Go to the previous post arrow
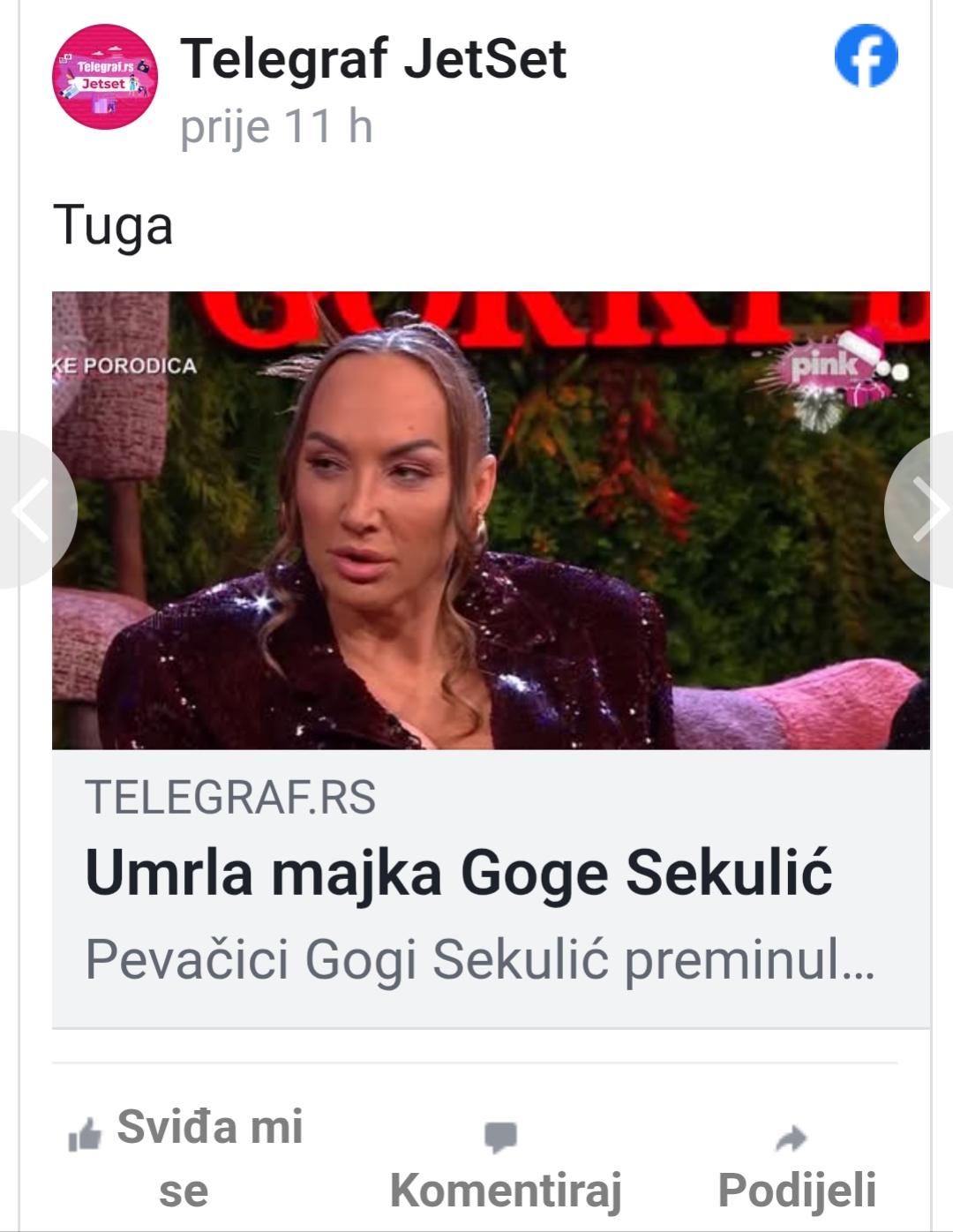The image size is (953, 1232). [34, 509]
